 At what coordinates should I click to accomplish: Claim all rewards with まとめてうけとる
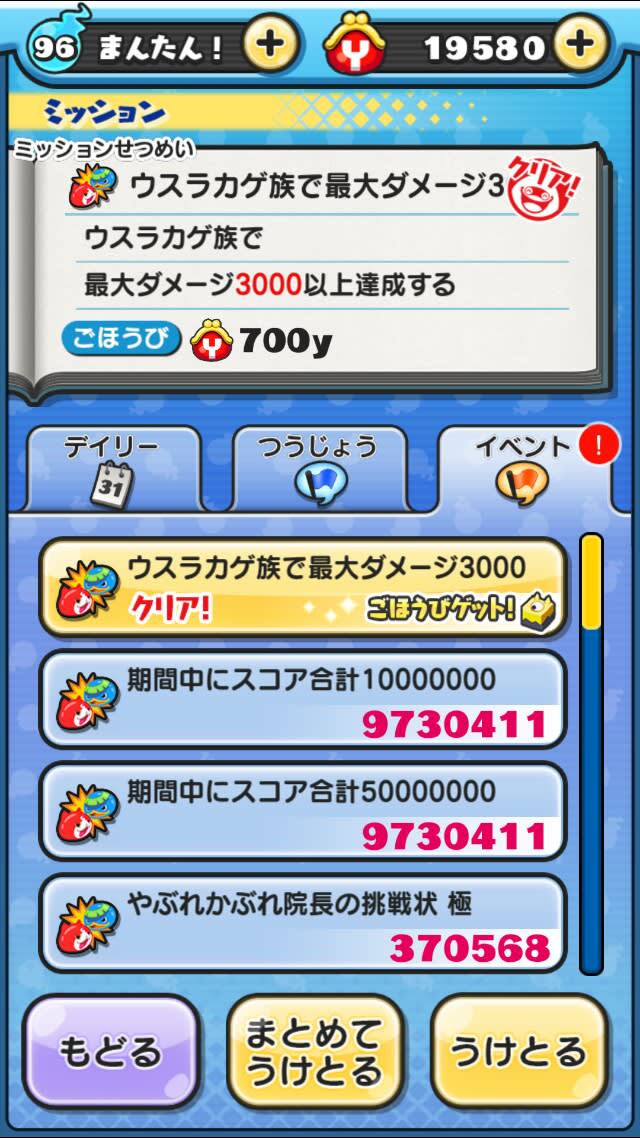pyautogui.click(x=314, y=1052)
